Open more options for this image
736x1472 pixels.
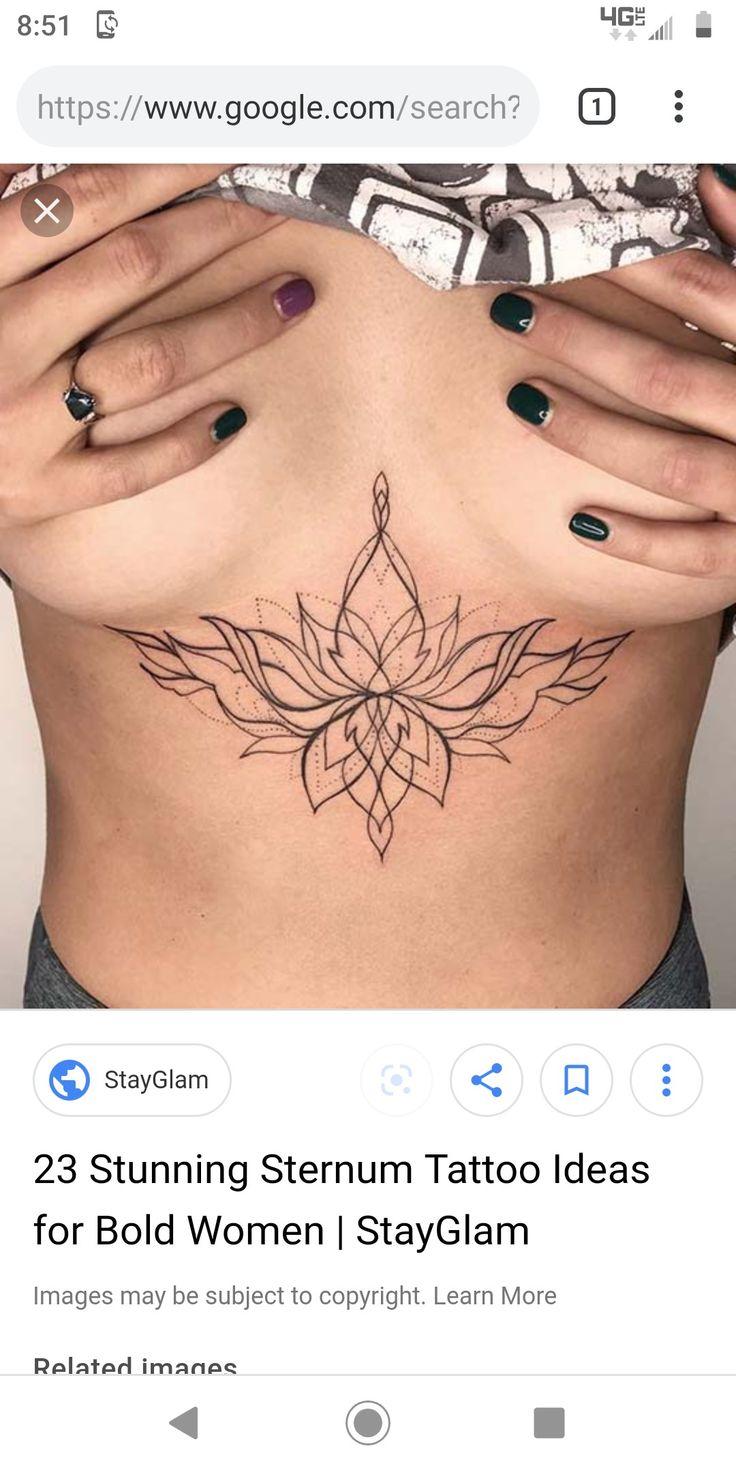666,1080
